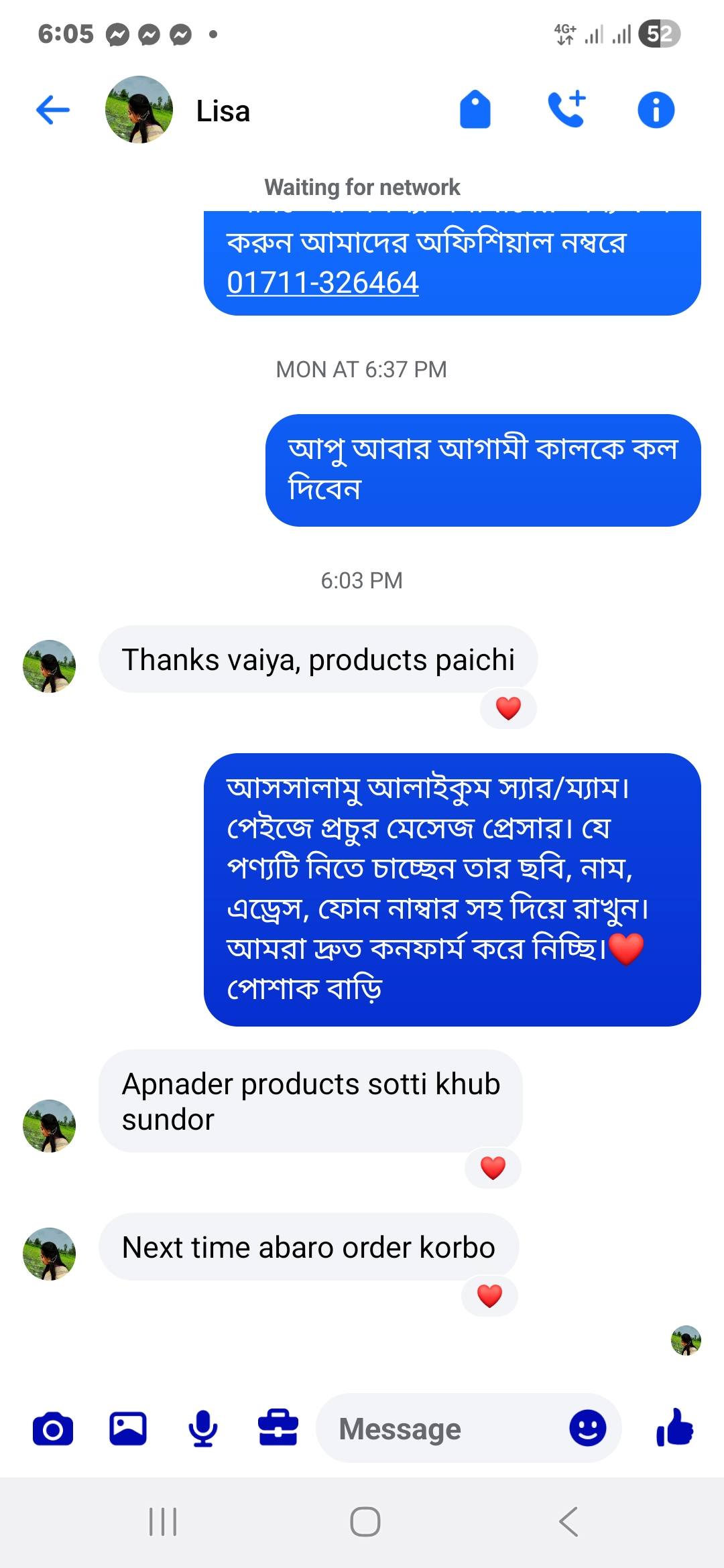The image size is (724, 1568).
Task: Go to the home screen
Action: click(365, 1521)
